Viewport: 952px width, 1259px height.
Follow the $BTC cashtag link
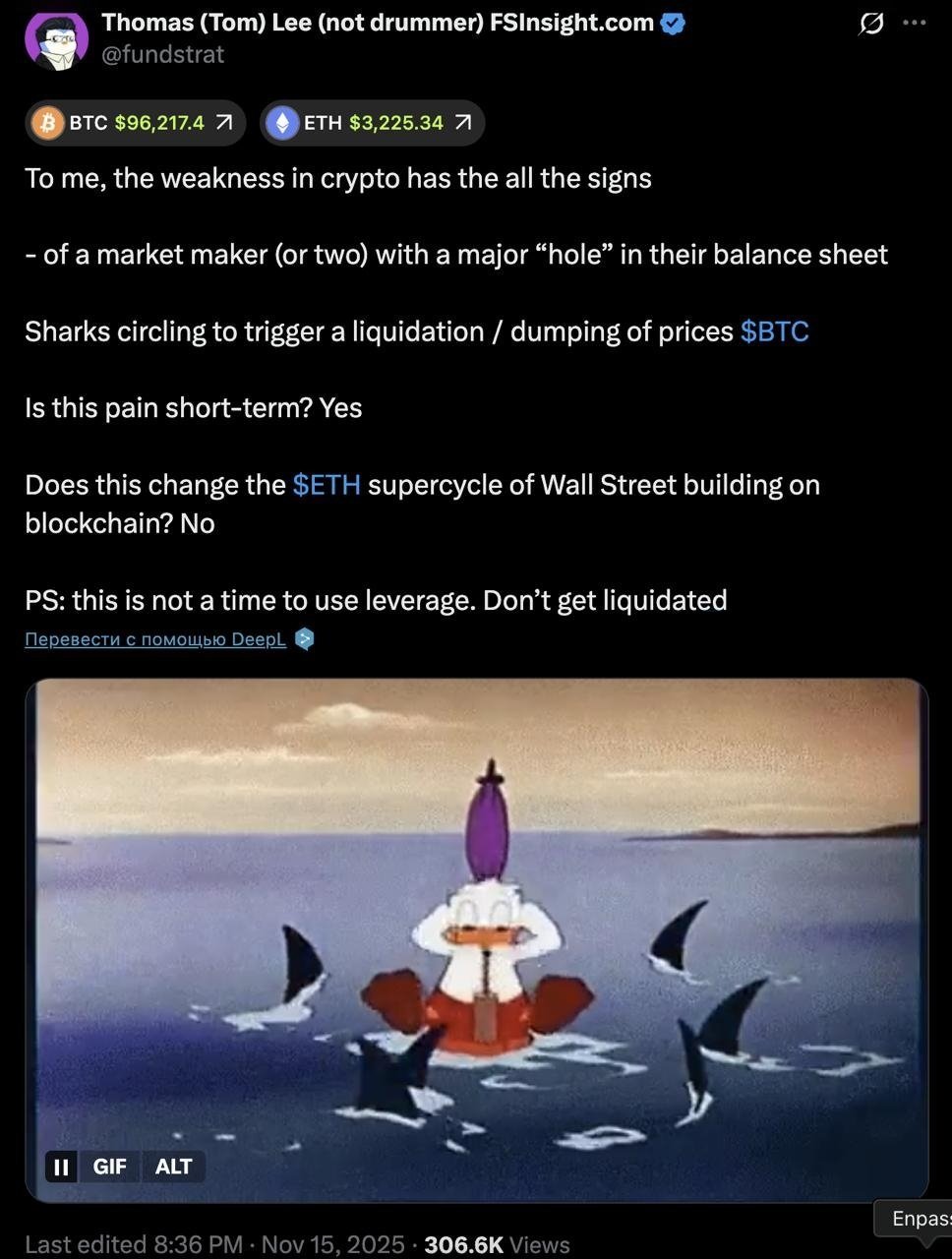pyautogui.click(x=774, y=331)
